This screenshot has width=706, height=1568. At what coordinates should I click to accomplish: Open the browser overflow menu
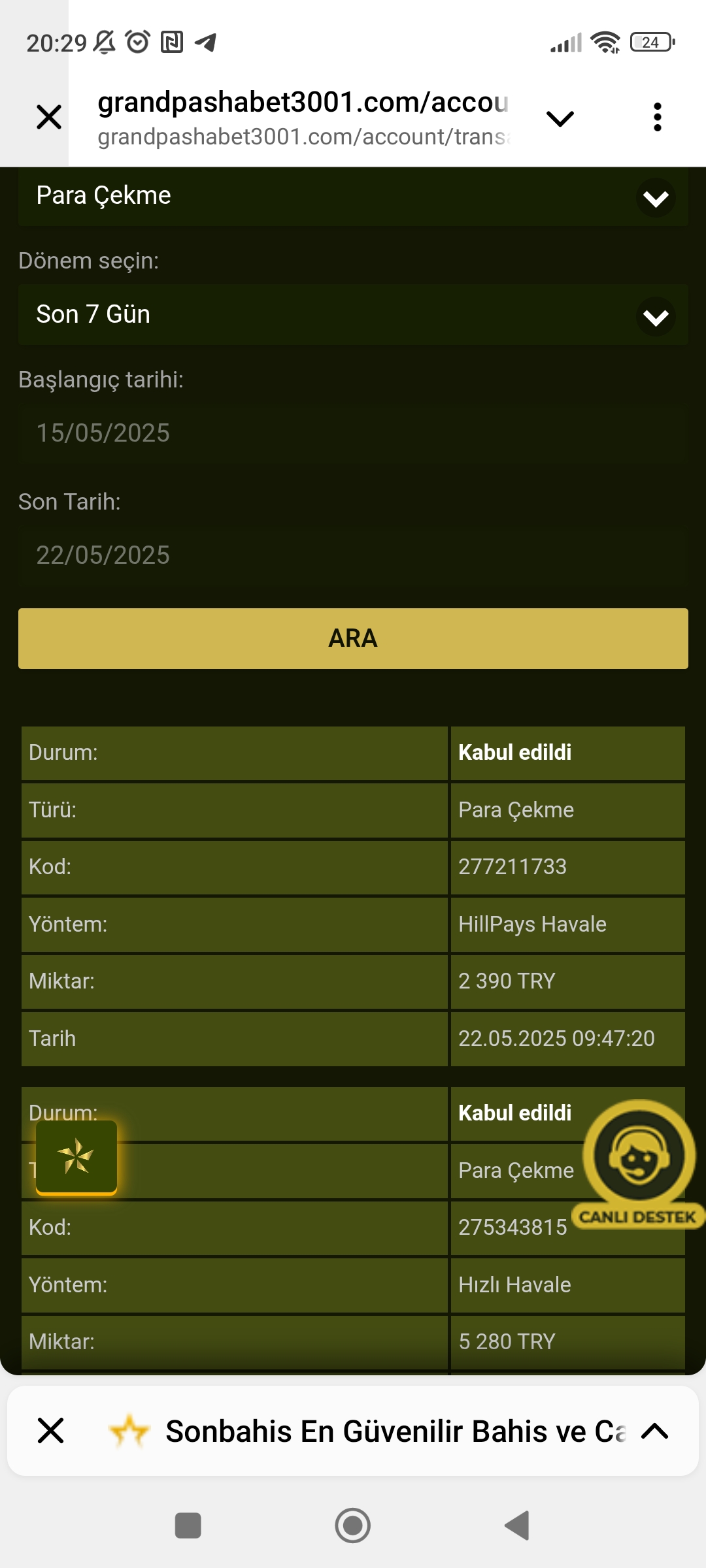pyautogui.click(x=657, y=118)
